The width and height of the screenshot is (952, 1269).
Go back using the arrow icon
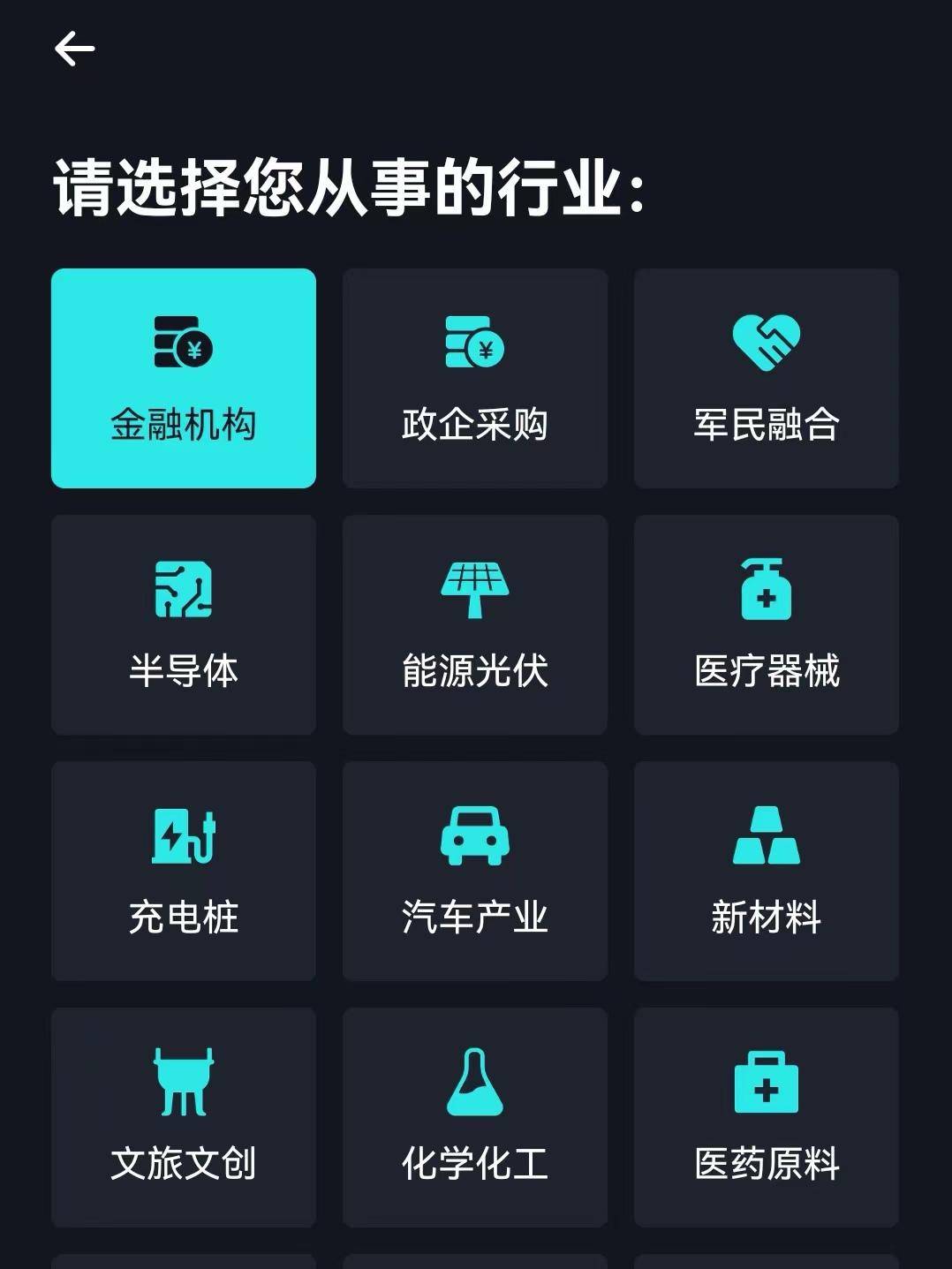pyautogui.click(x=74, y=49)
